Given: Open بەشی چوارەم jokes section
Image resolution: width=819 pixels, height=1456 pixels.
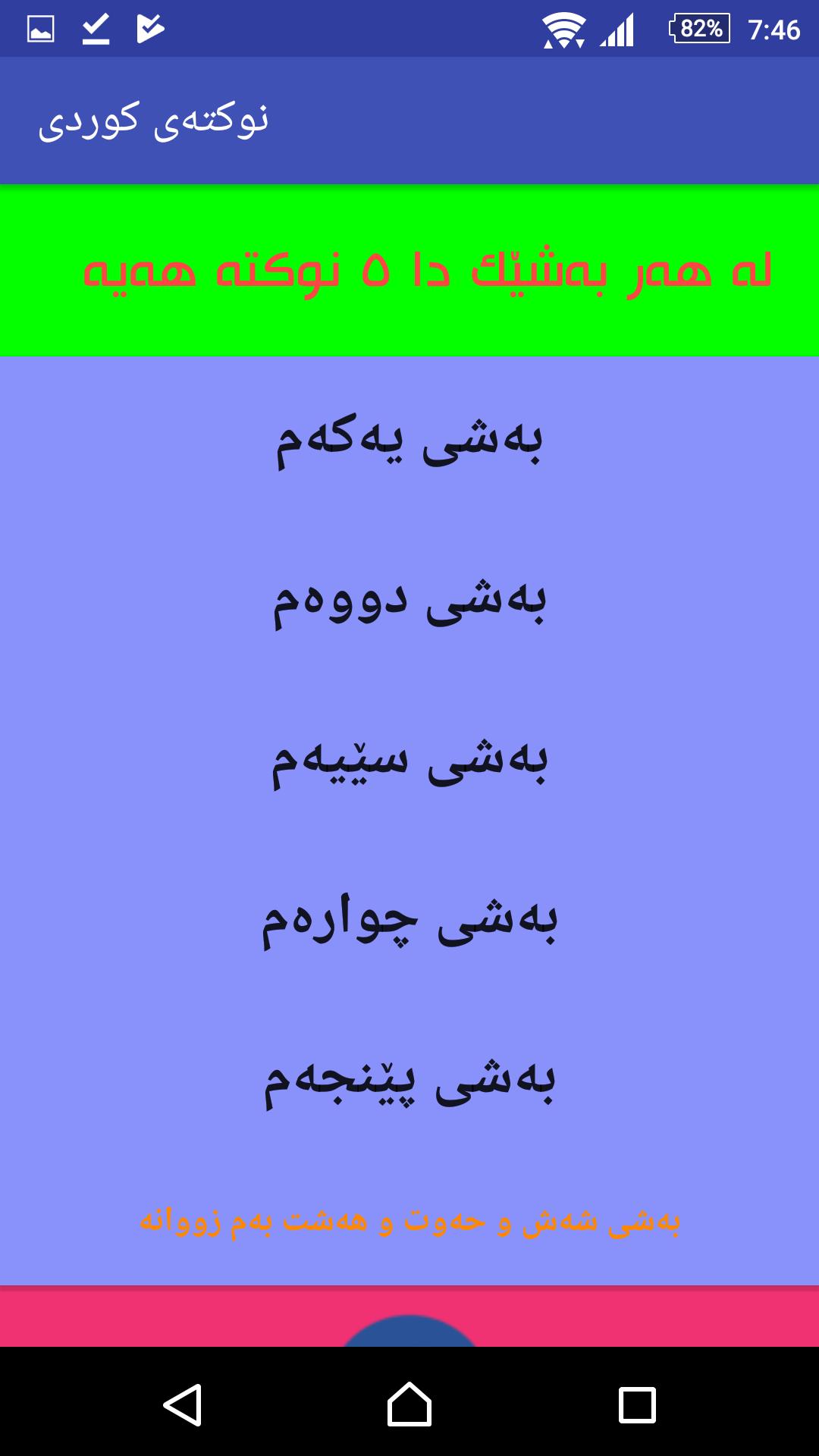Looking at the screenshot, I should tap(409, 921).
